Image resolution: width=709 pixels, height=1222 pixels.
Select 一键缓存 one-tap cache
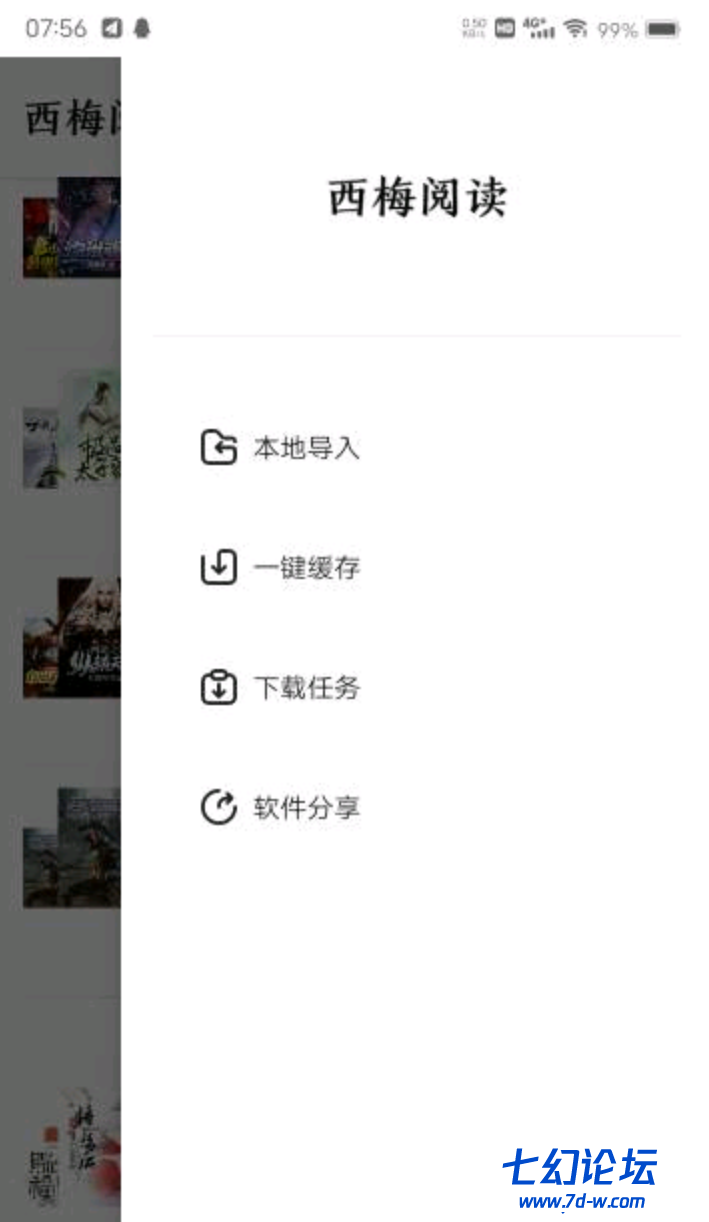tap(281, 568)
